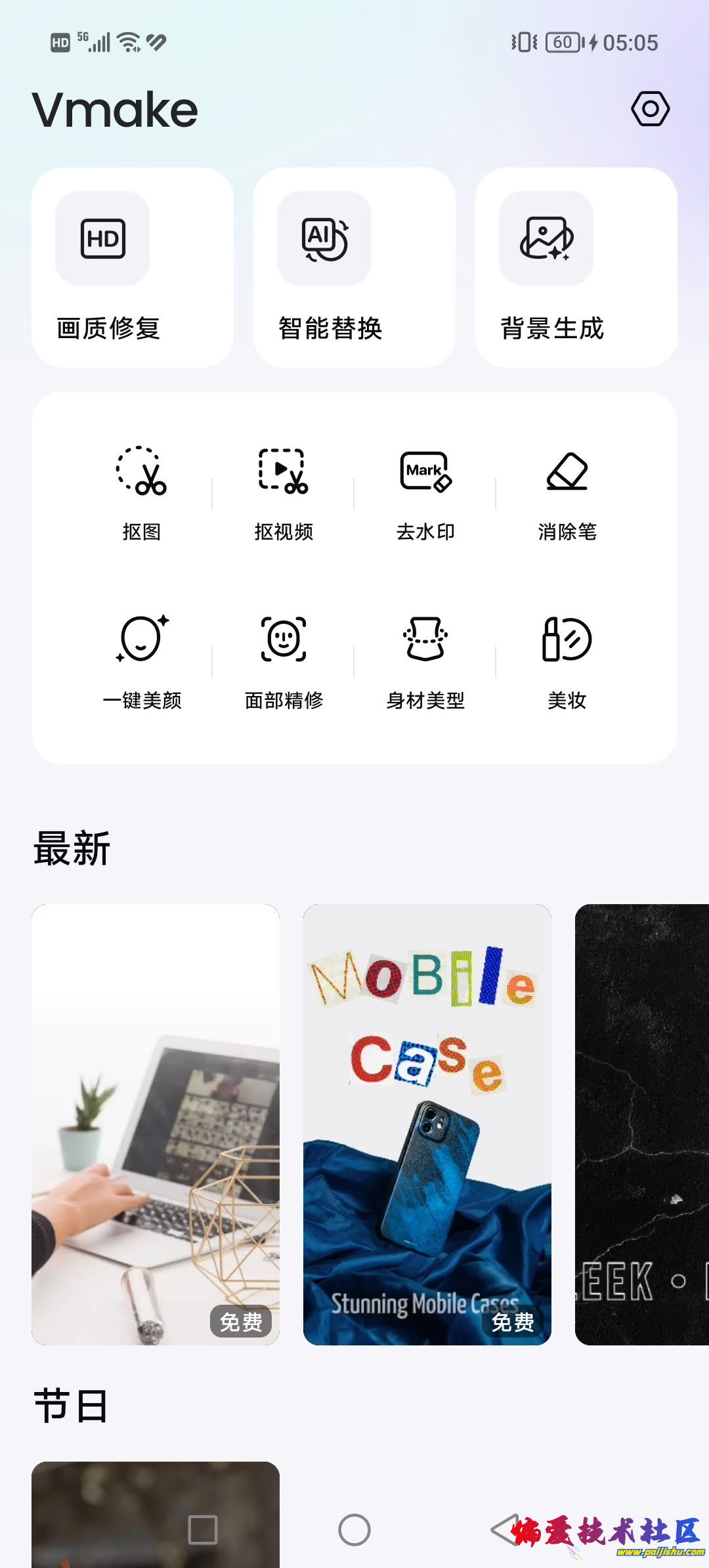Image resolution: width=709 pixels, height=1568 pixels.
Task: Open the Mobile Case template
Action: (427, 1124)
